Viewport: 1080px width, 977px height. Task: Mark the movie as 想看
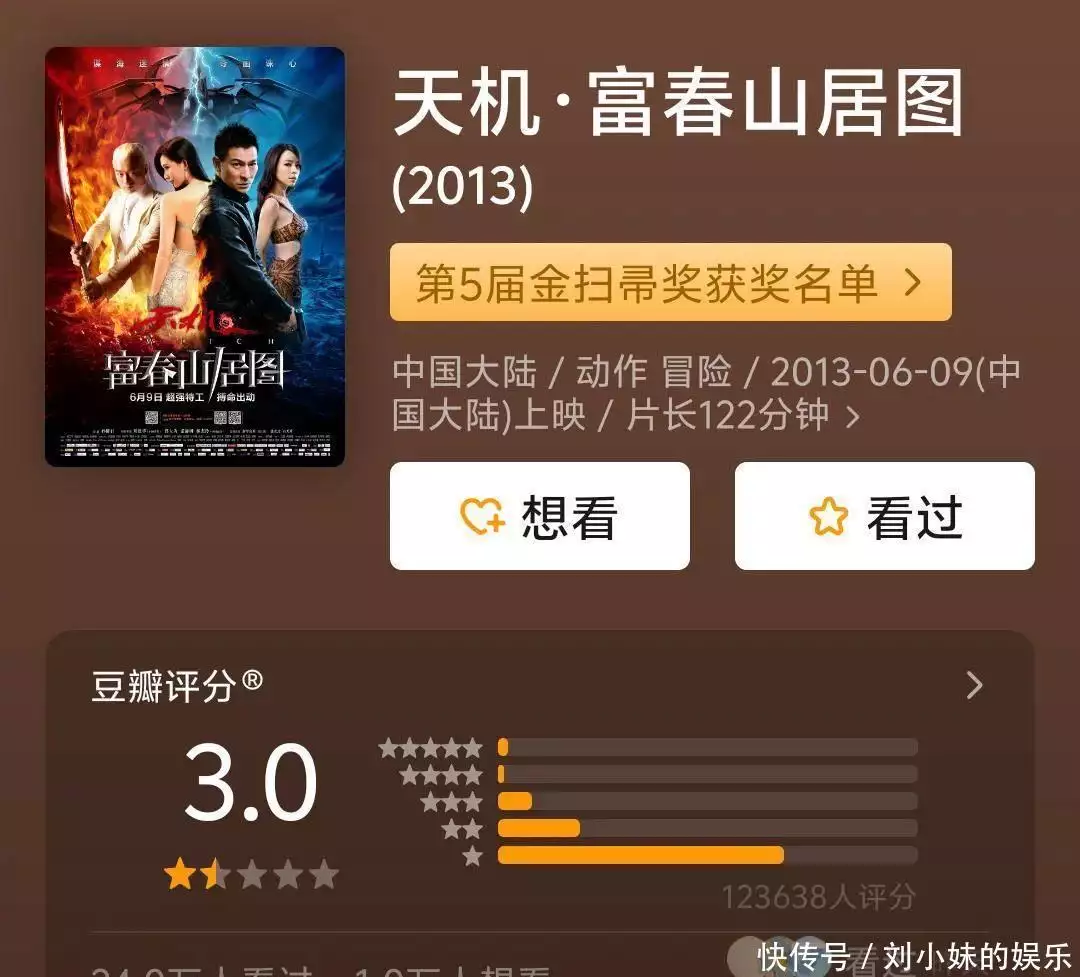point(539,516)
